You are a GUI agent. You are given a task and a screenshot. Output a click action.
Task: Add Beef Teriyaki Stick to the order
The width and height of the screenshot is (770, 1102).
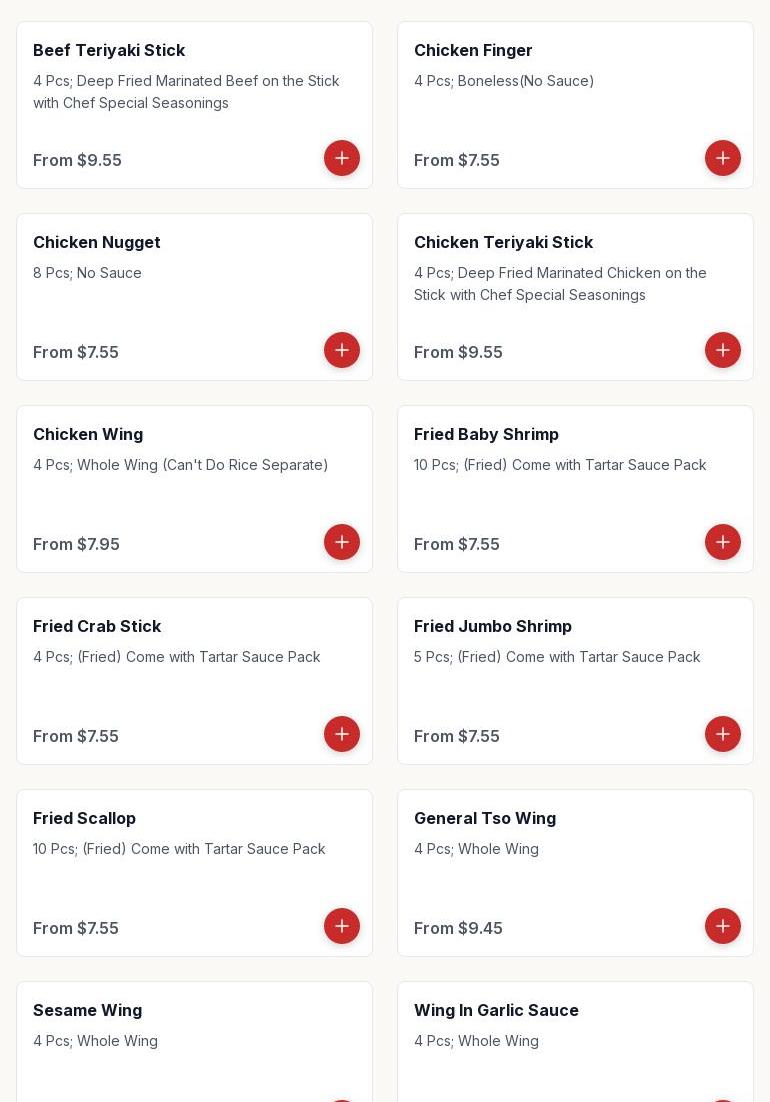[342, 158]
